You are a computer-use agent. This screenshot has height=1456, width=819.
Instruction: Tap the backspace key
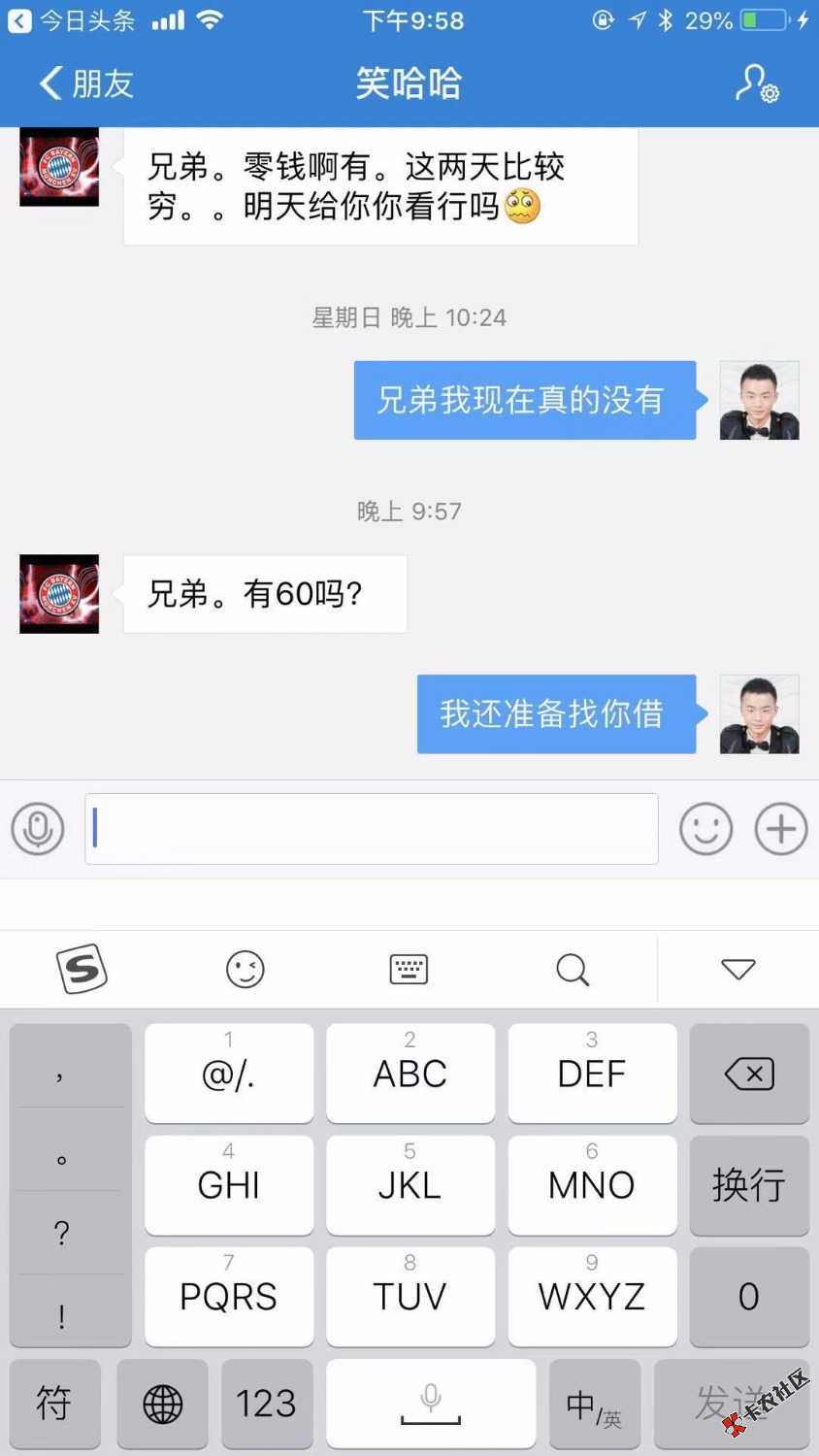click(x=749, y=1074)
